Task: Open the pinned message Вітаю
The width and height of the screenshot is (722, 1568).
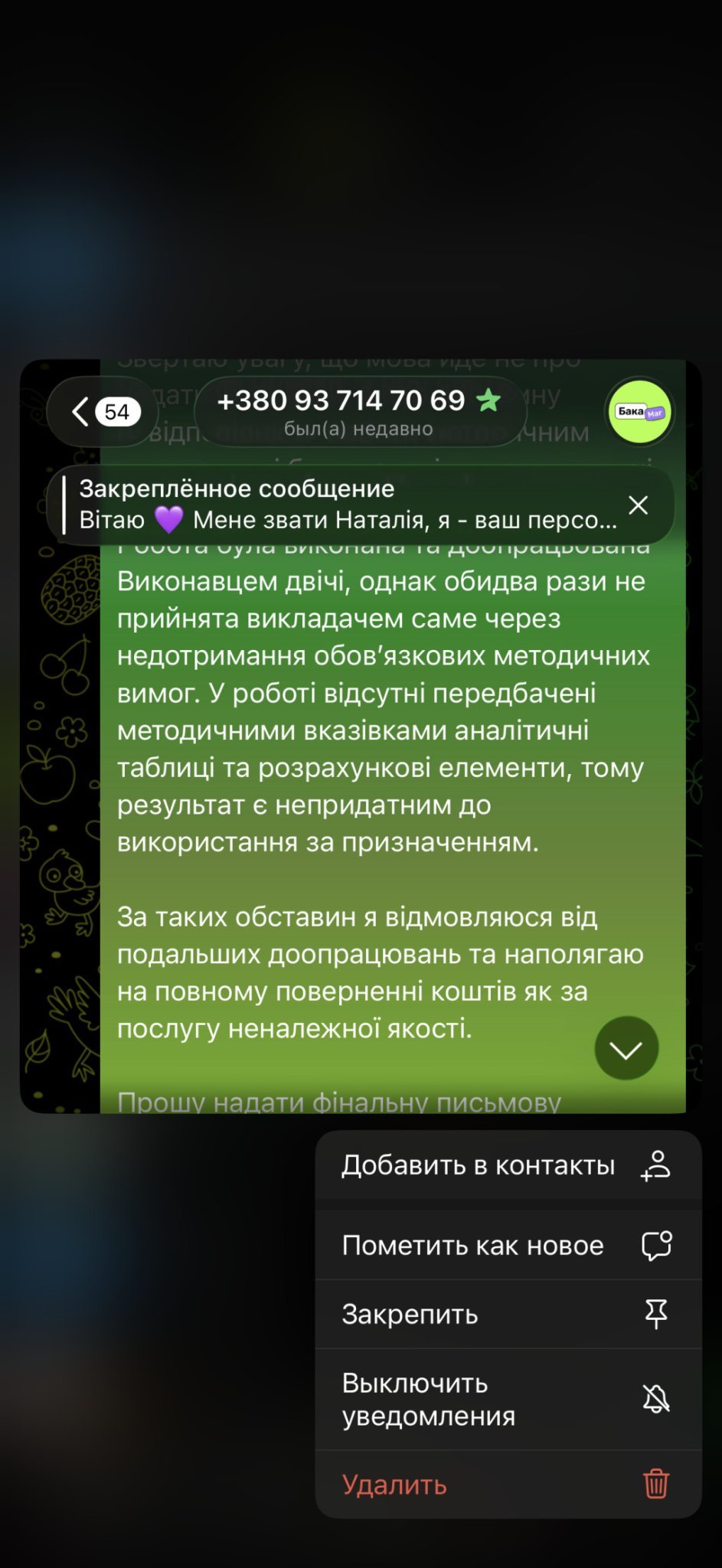Action: coord(347,505)
